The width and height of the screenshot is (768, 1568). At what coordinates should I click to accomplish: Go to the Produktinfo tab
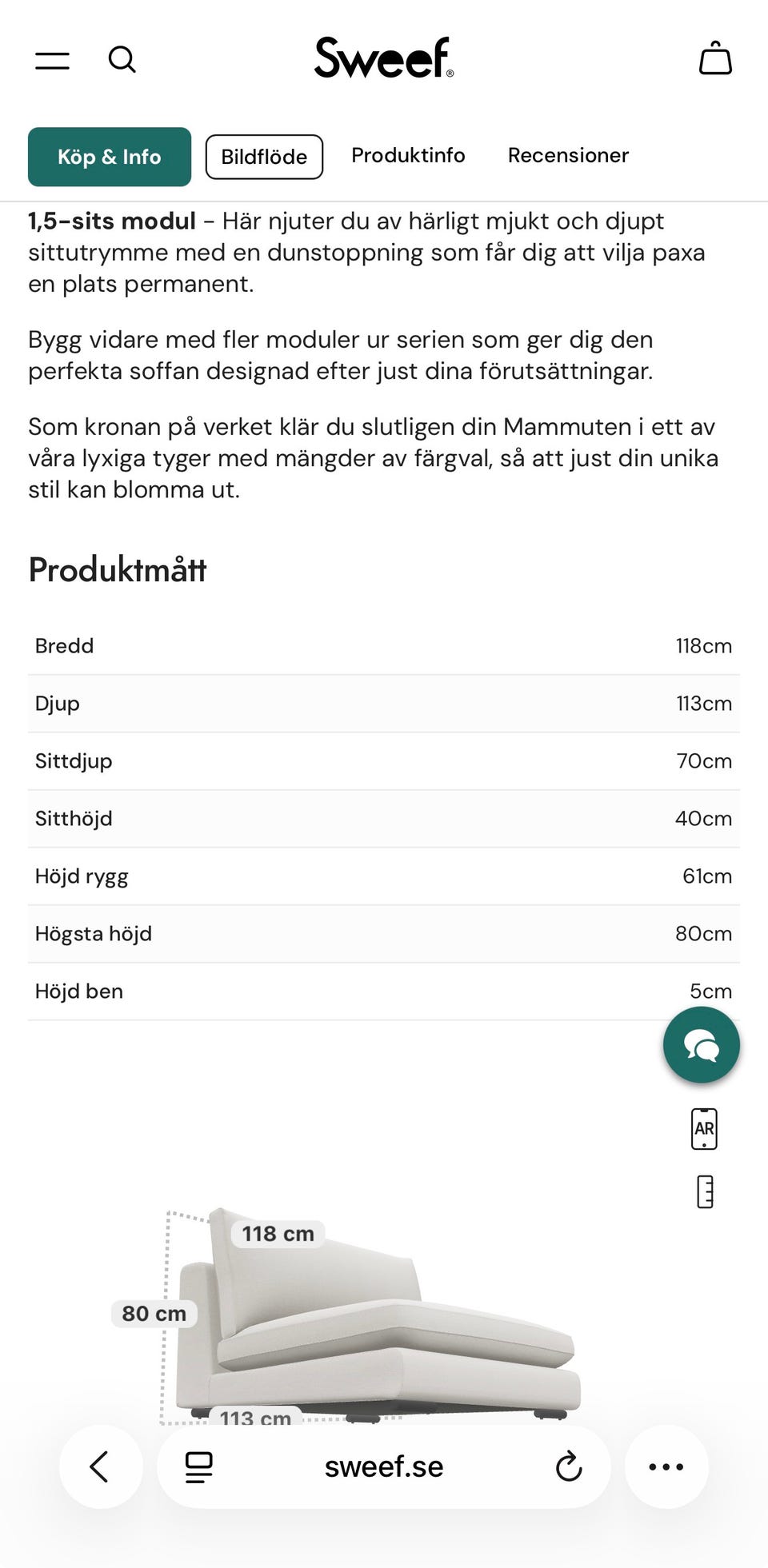pyautogui.click(x=408, y=155)
